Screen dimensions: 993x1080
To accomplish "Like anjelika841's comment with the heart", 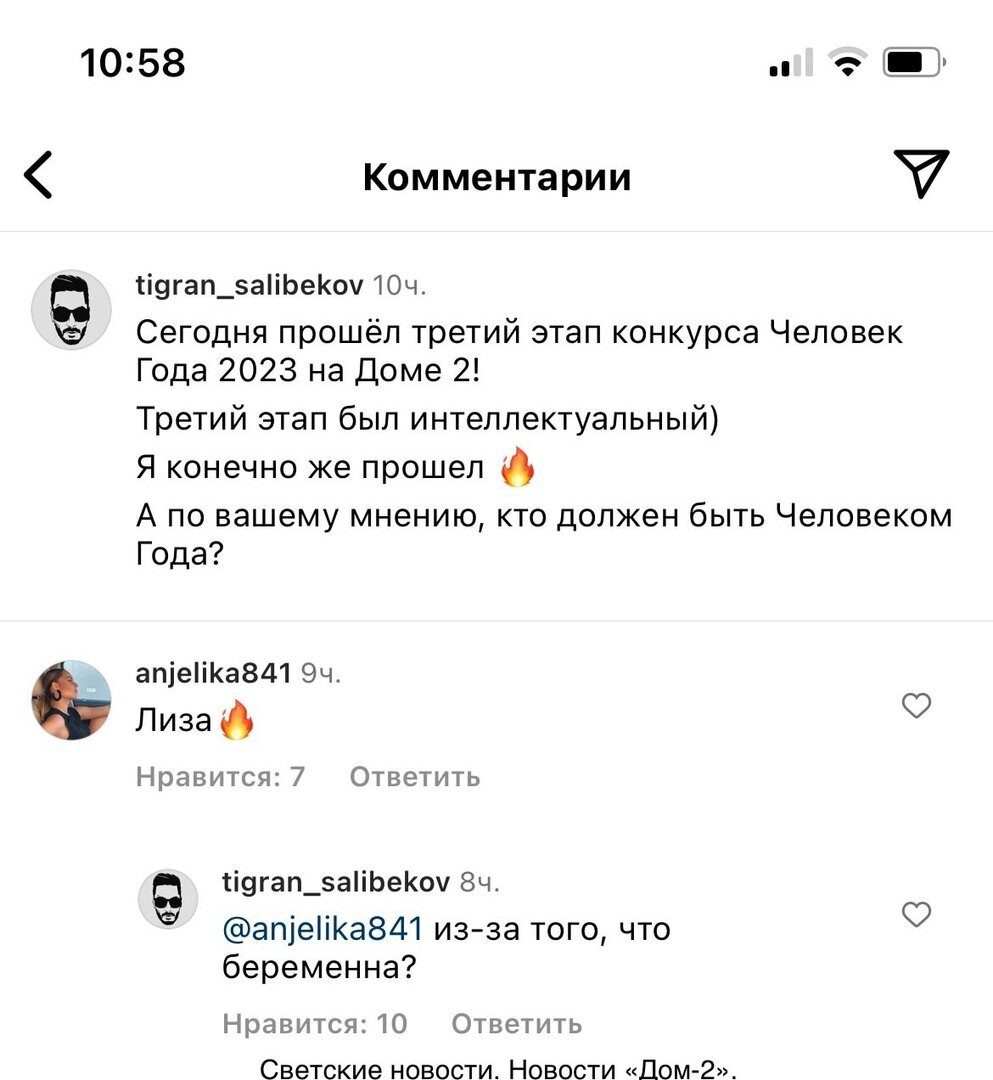I will 916,706.
